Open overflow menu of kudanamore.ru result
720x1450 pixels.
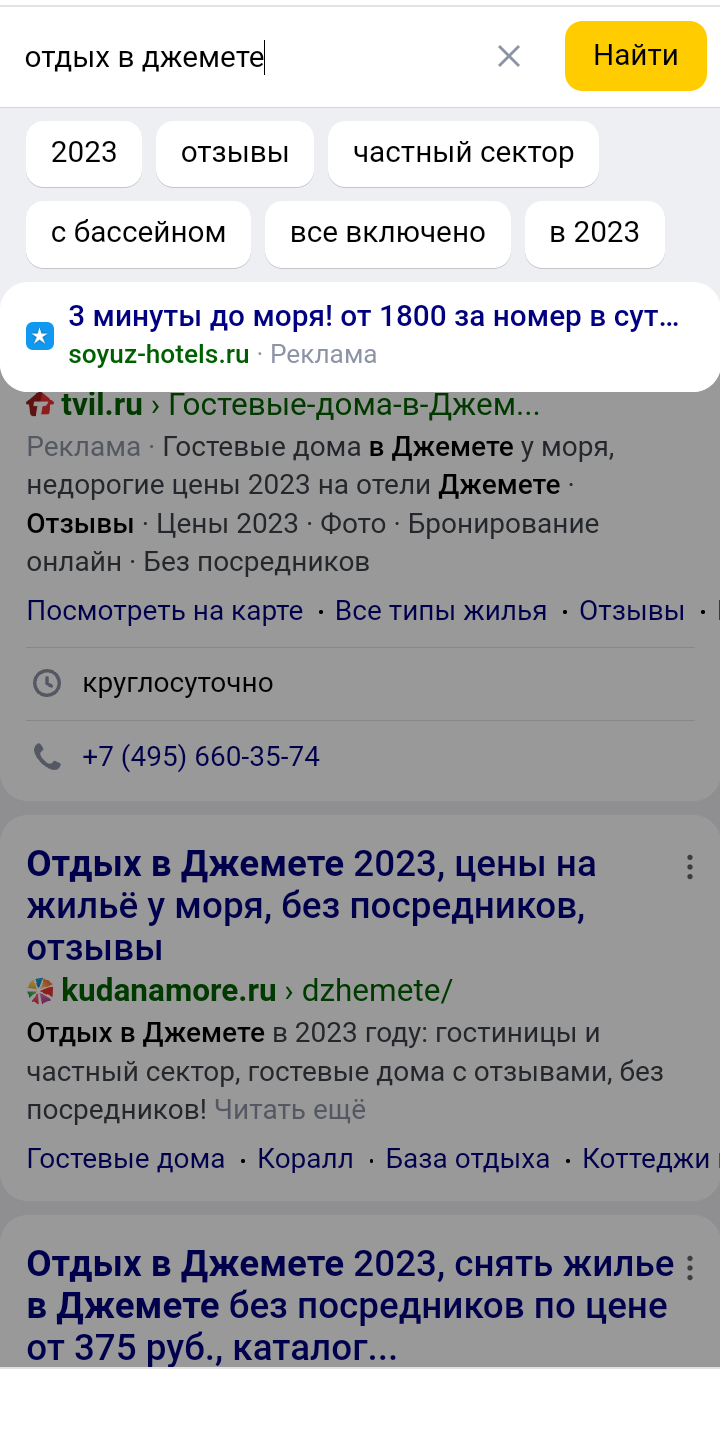[x=689, y=867]
